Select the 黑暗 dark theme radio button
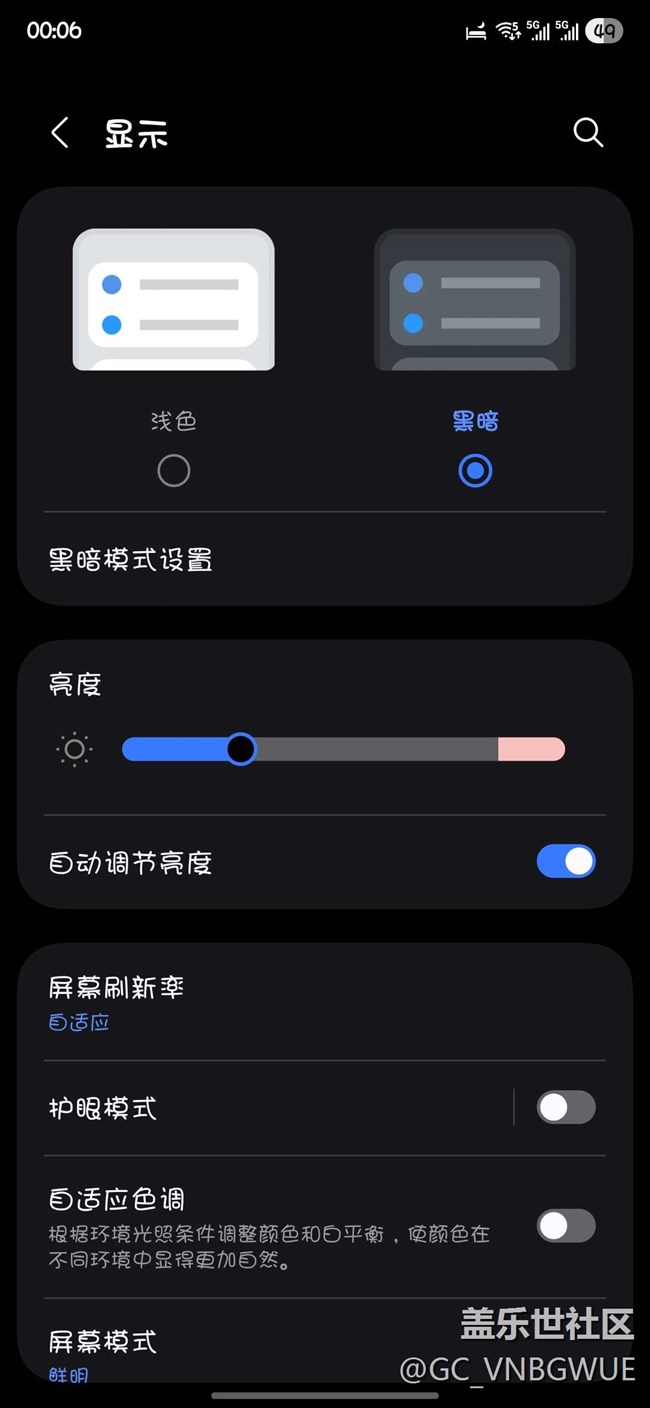The image size is (650, 1408). coord(475,470)
